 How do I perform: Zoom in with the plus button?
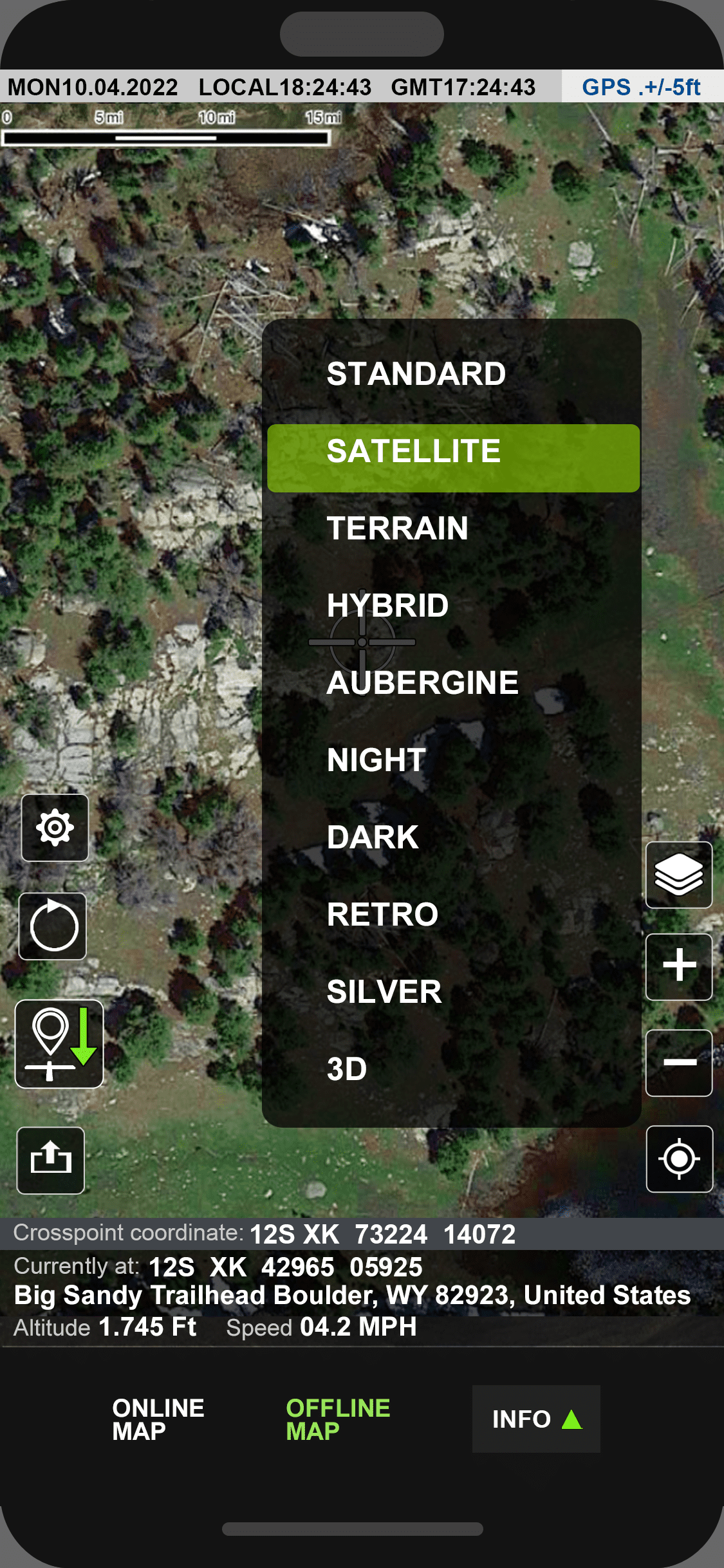point(679,966)
